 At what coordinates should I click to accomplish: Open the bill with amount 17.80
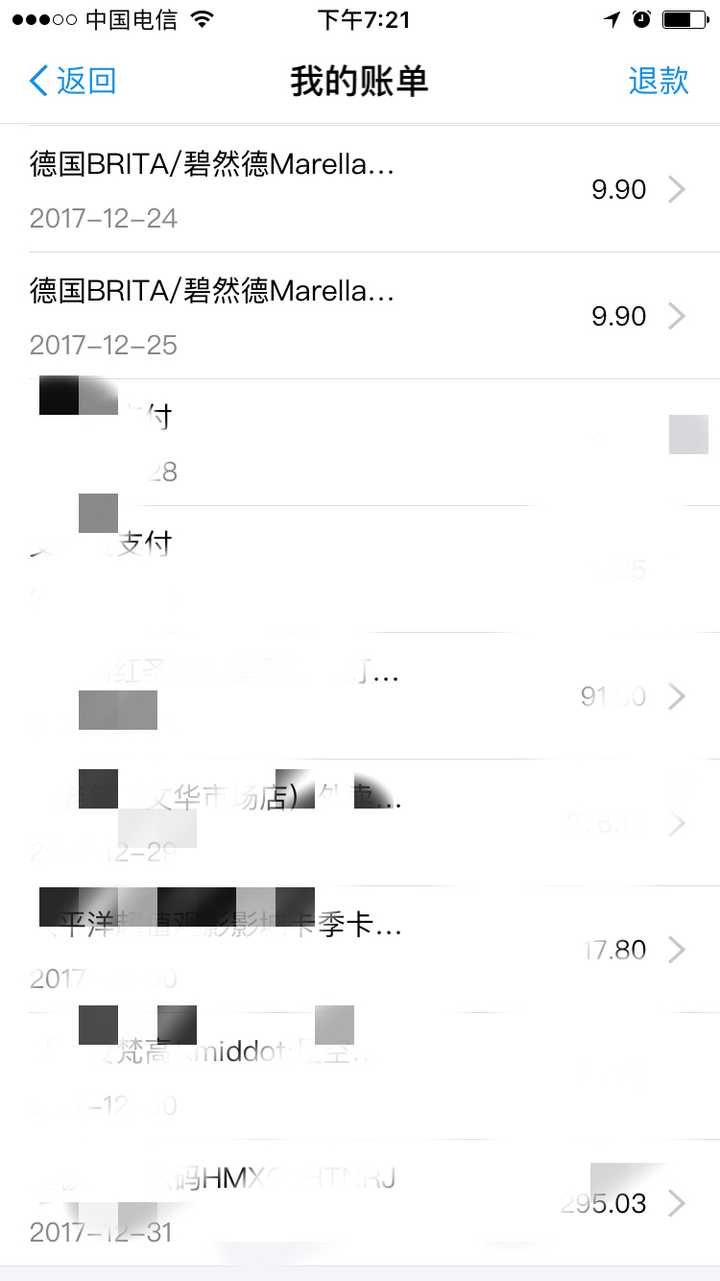(x=360, y=949)
